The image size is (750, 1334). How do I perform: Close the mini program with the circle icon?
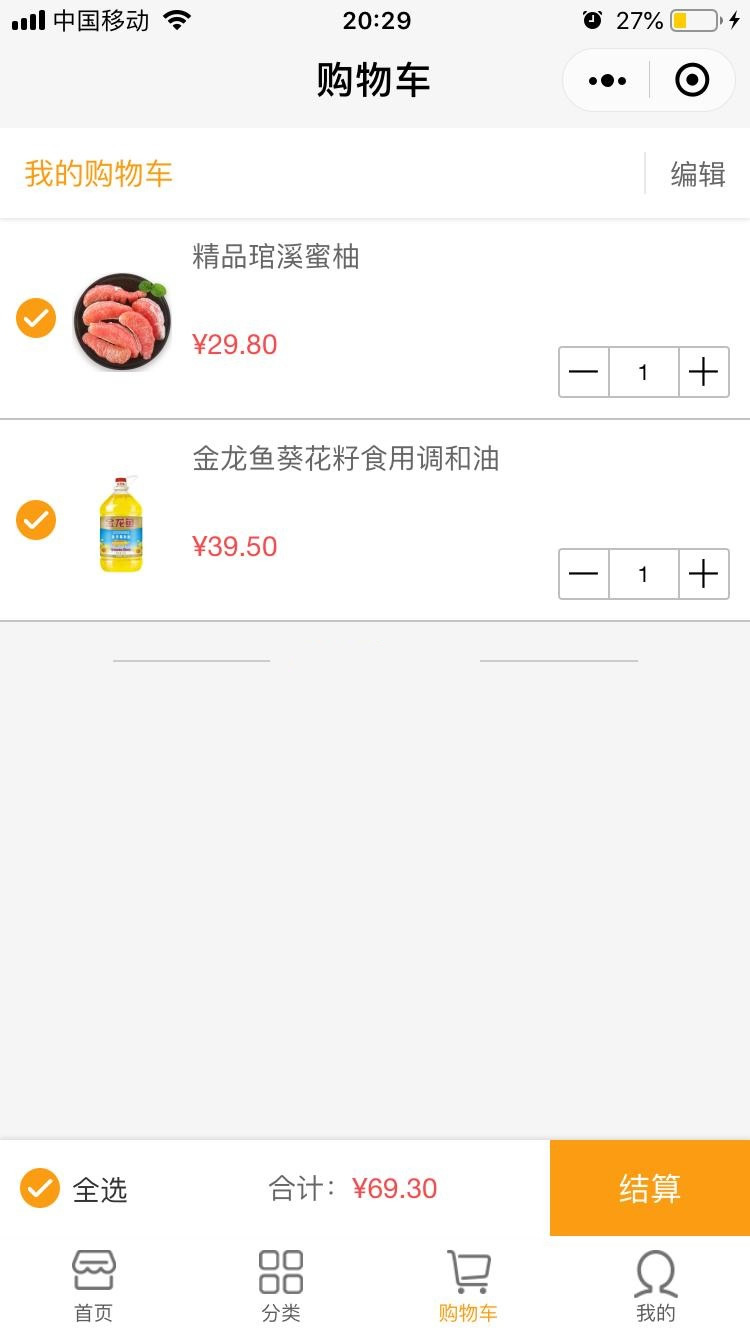click(692, 80)
